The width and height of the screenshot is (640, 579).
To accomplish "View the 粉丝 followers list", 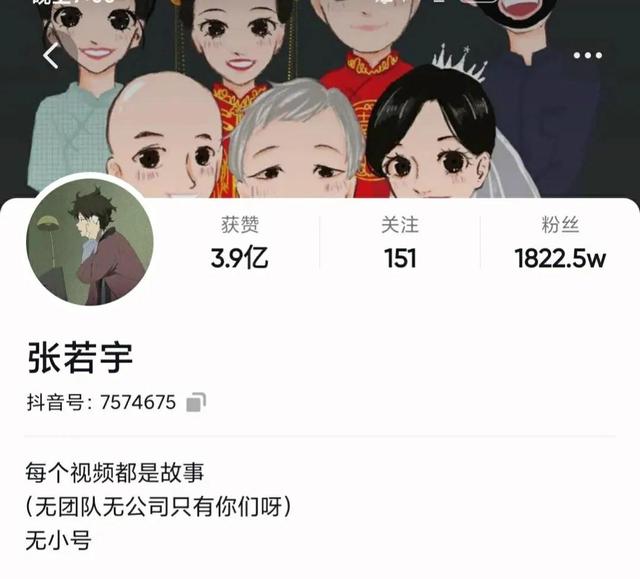I will pos(560,245).
